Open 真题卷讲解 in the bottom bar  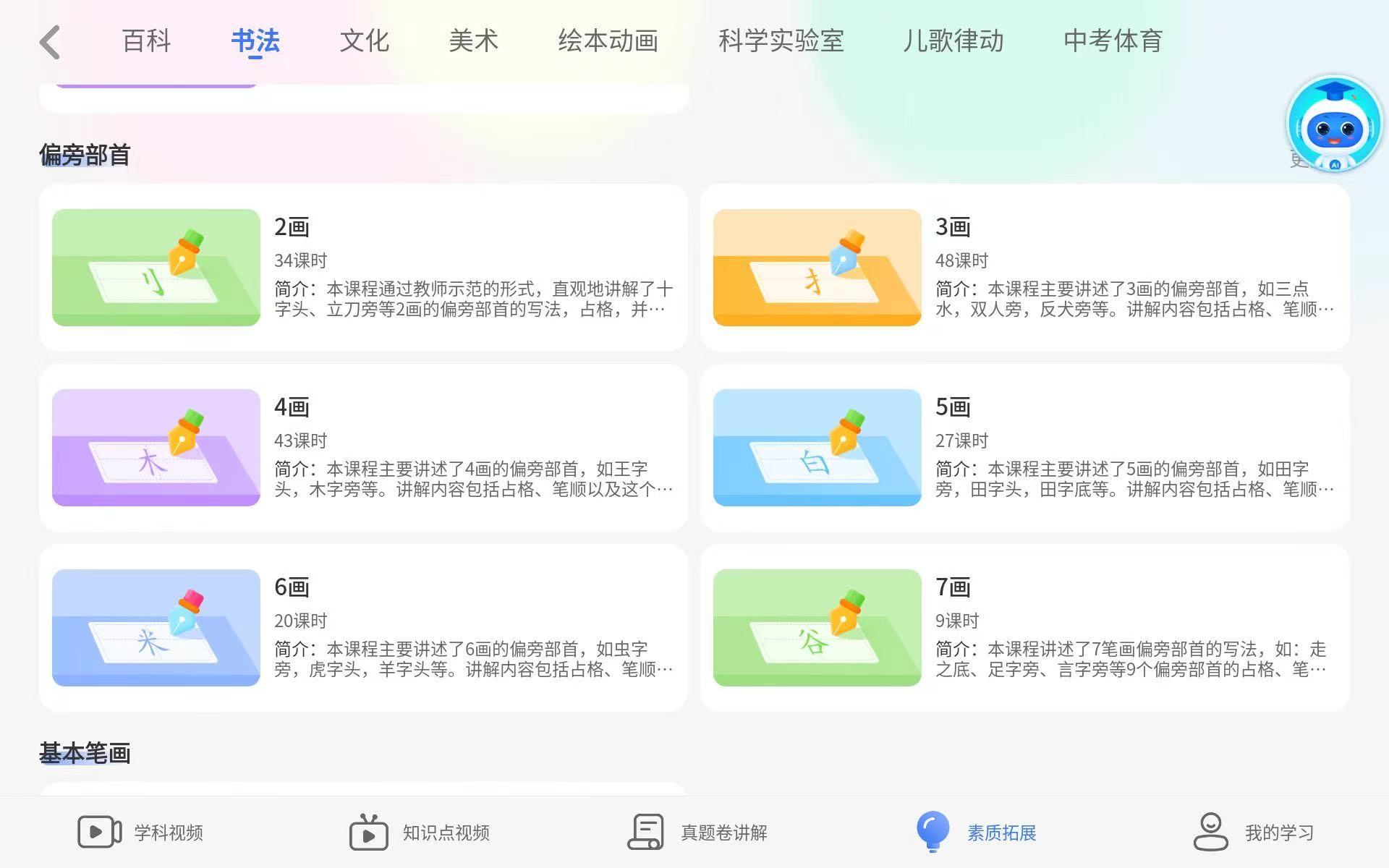[x=697, y=833]
